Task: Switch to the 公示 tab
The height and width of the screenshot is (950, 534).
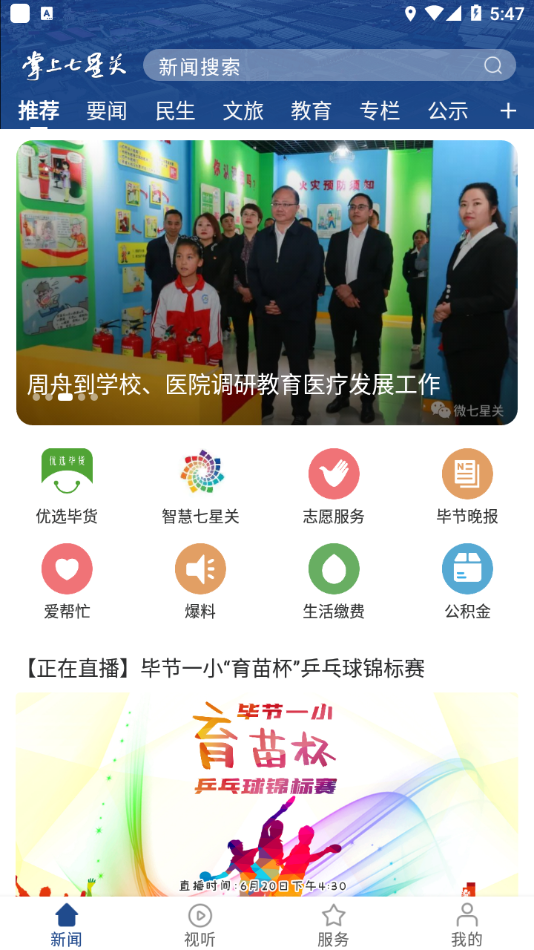Action: (448, 111)
